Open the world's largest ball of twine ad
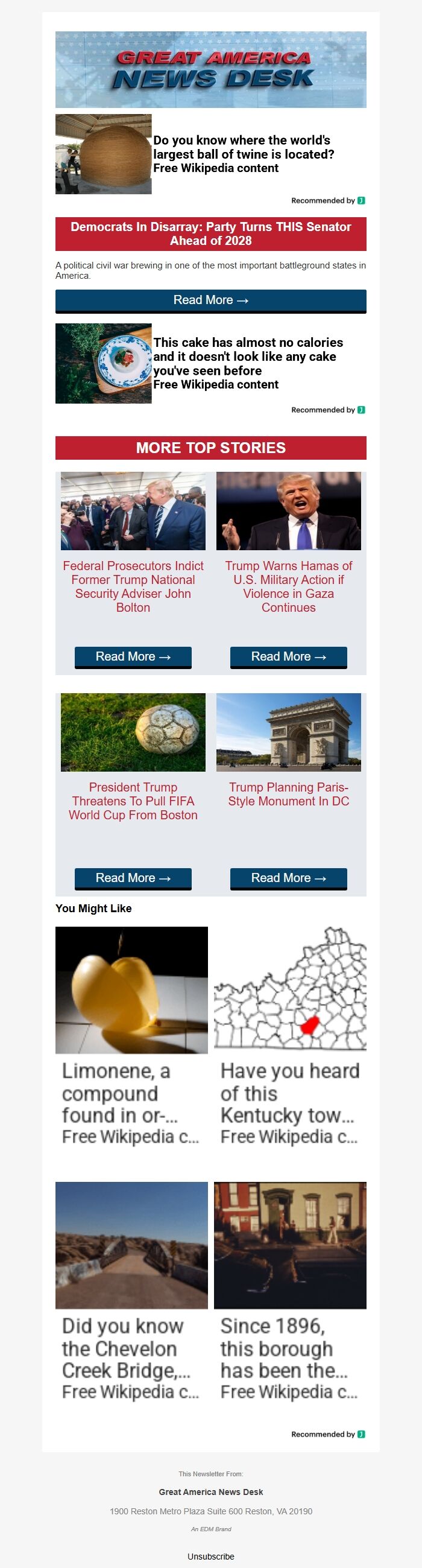422x1568 pixels. (243, 154)
